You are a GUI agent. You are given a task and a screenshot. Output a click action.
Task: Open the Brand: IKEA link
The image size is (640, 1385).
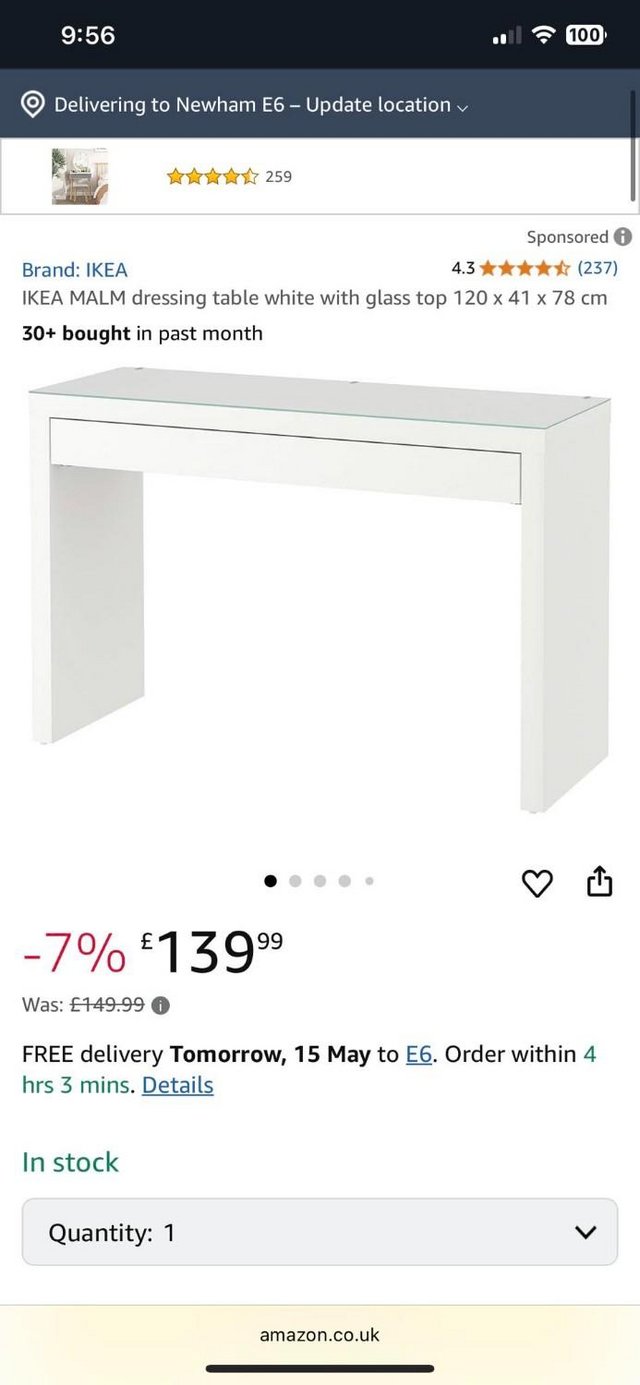75,269
